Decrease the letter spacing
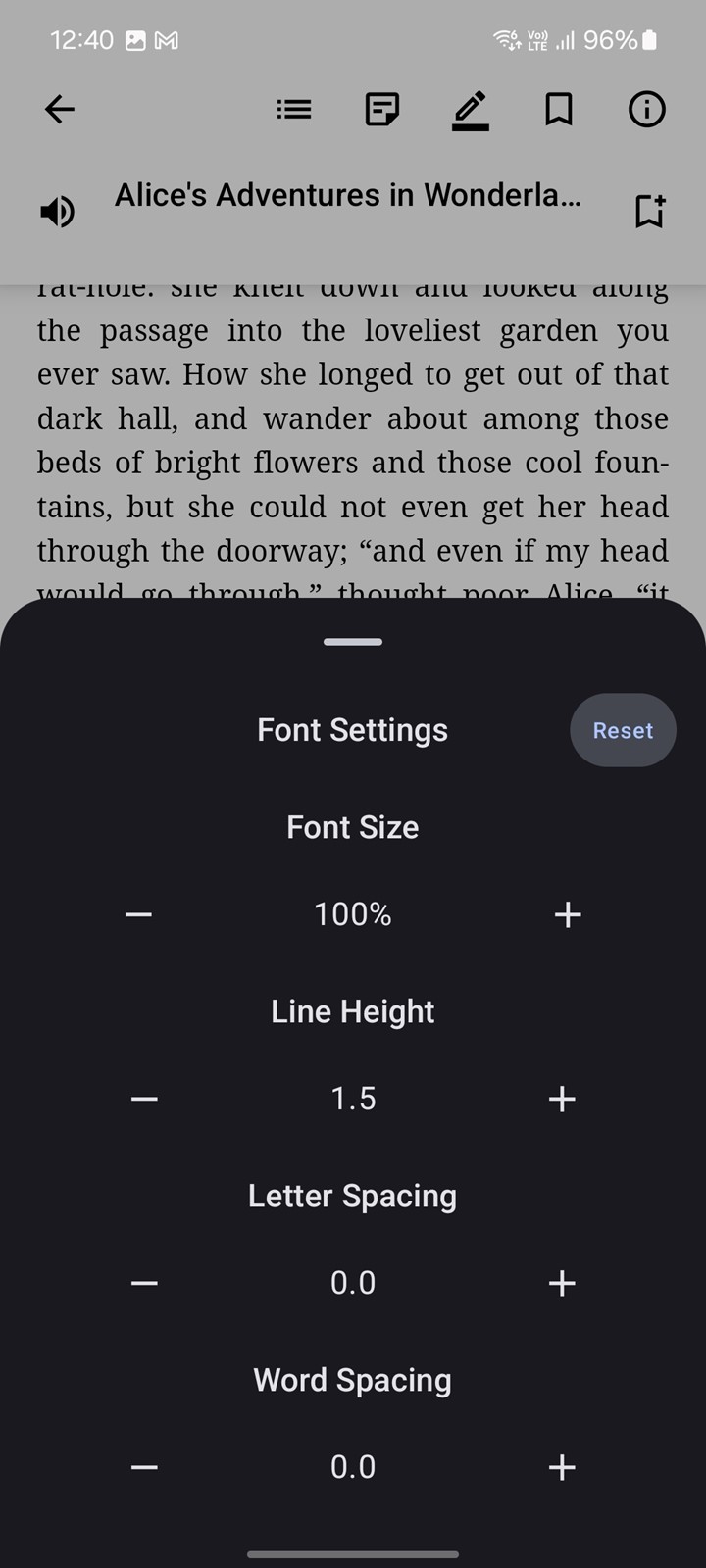The image size is (706, 1568). click(x=144, y=1283)
